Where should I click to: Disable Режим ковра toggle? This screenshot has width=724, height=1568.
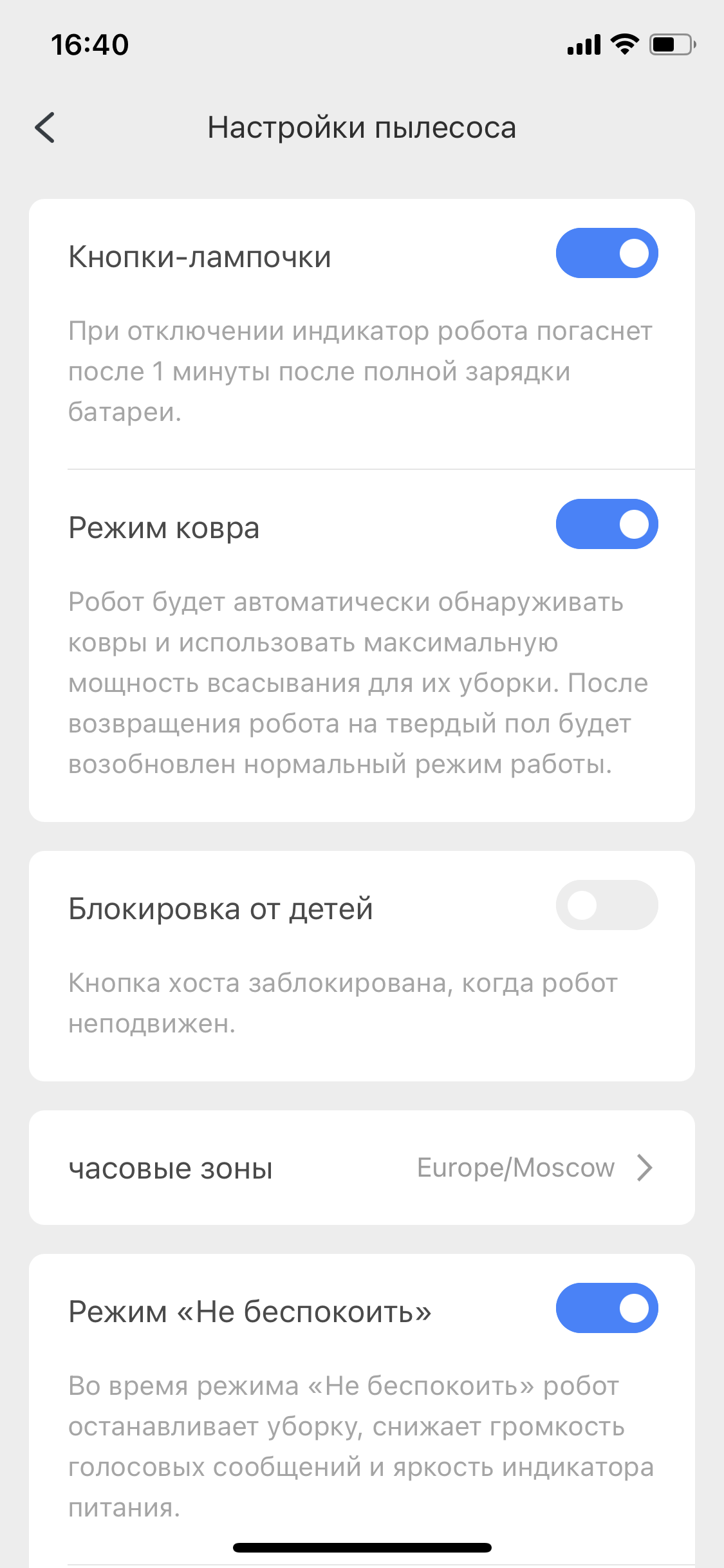pos(606,525)
